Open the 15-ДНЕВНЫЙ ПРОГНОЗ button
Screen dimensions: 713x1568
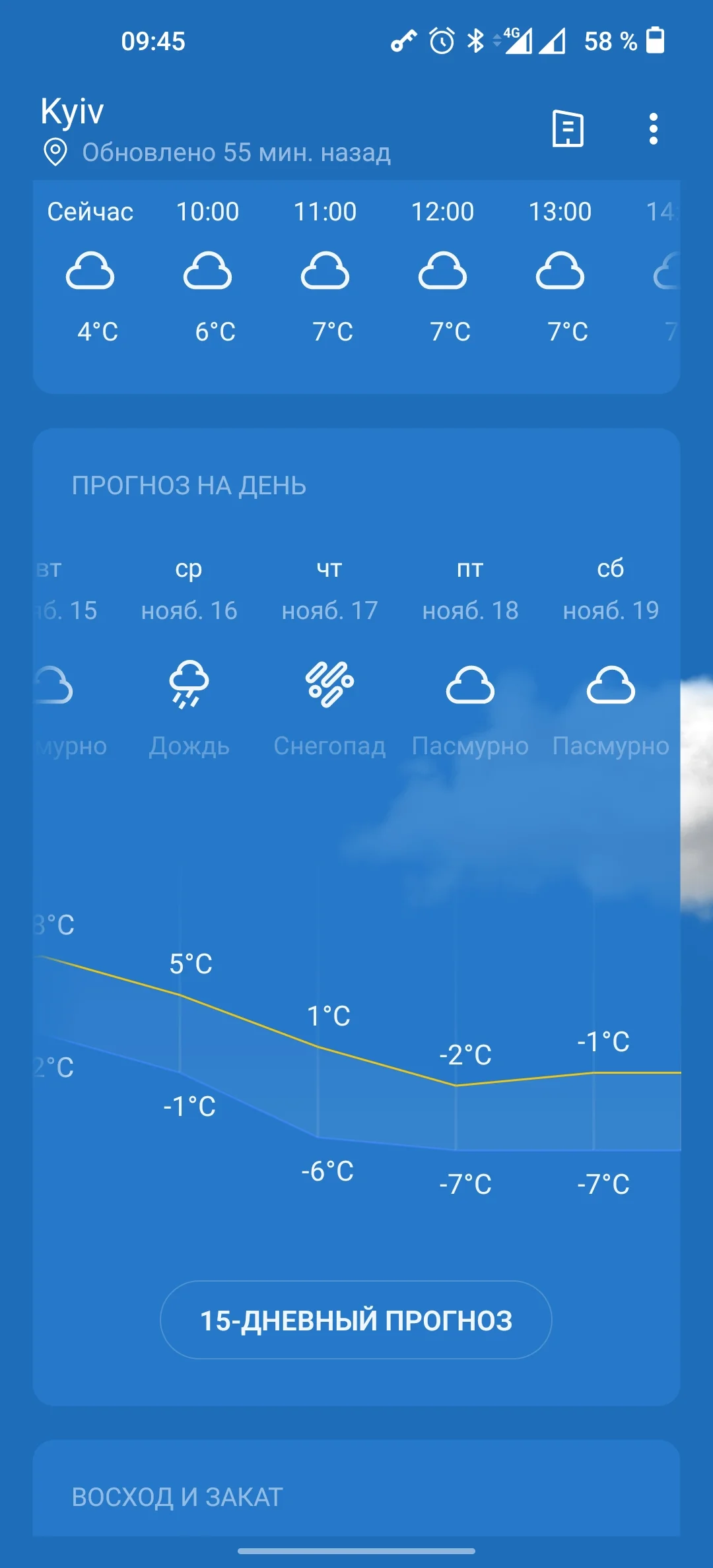356,1321
